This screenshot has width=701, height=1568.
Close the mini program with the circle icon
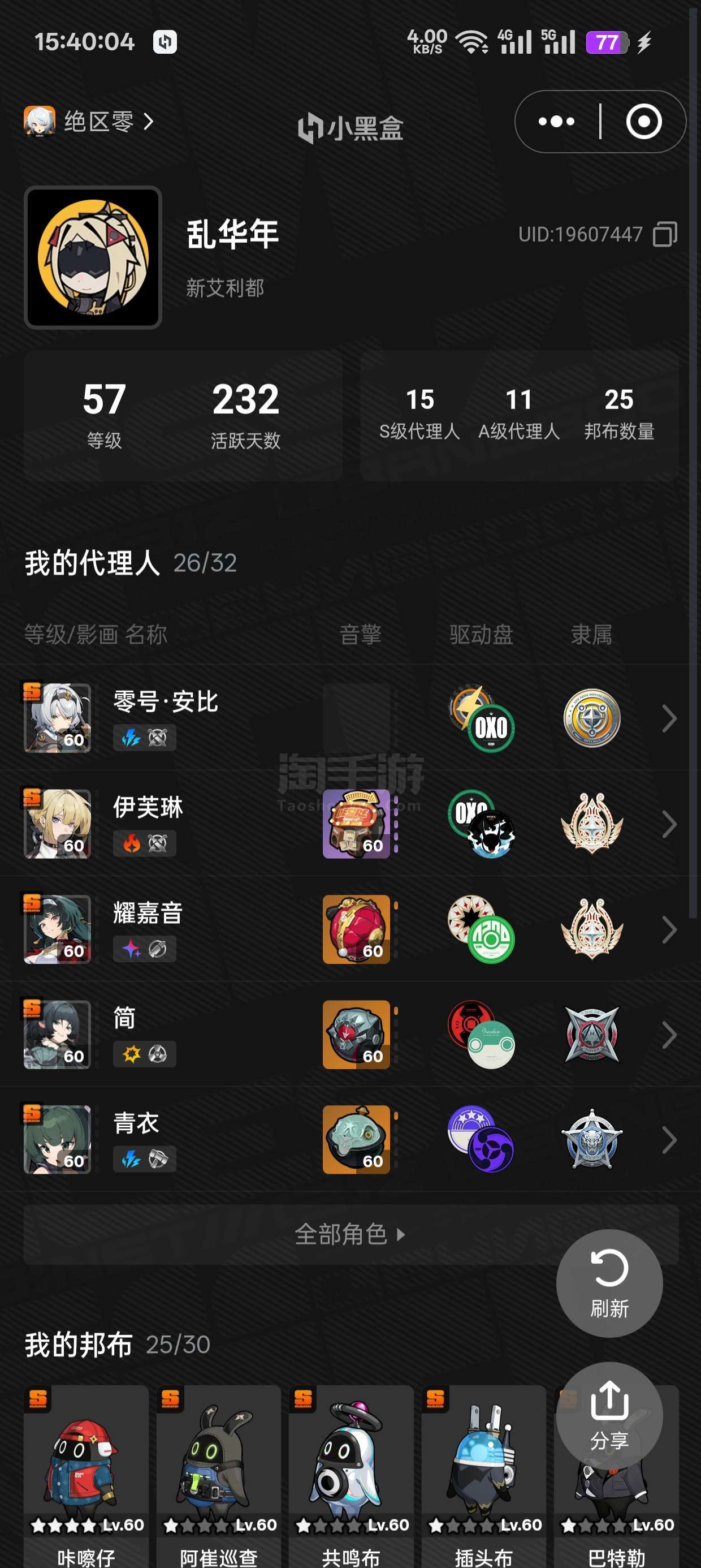(644, 122)
